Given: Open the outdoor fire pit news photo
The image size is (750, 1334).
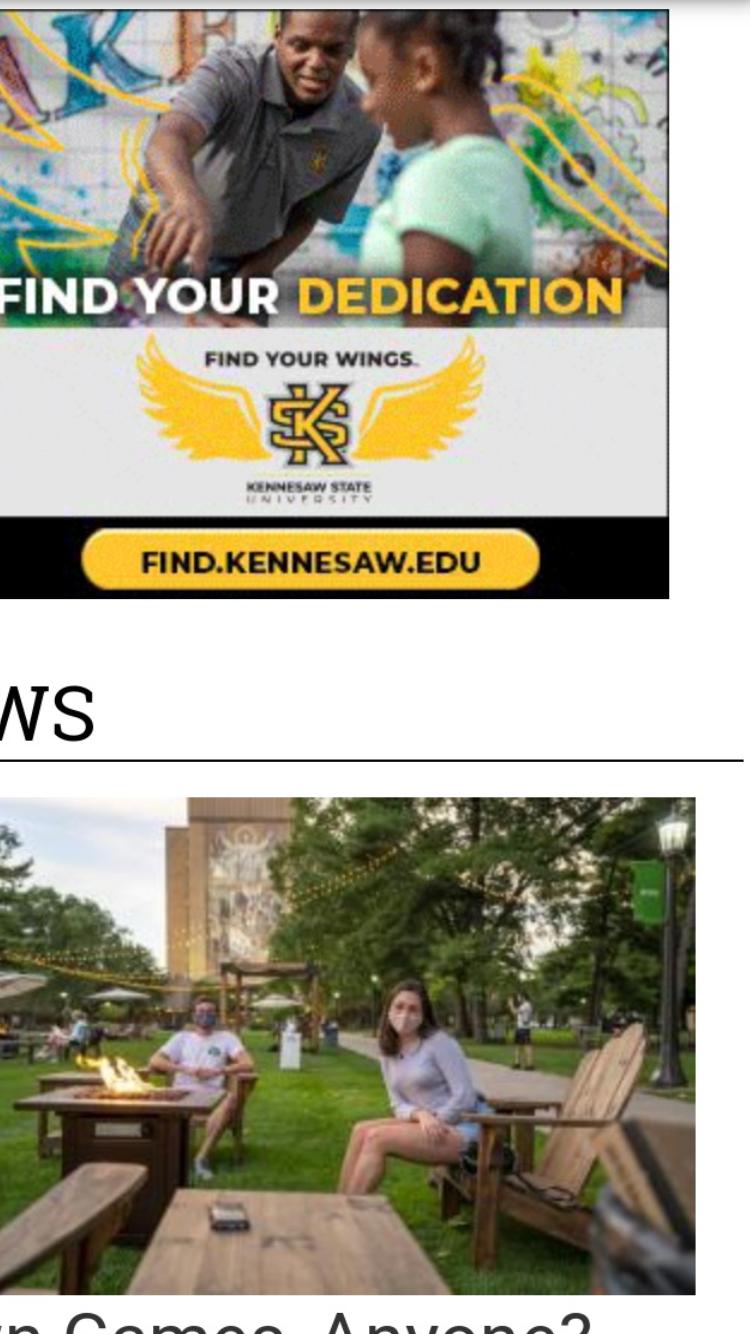Looking at the screenshot, I should point(347,1046).
